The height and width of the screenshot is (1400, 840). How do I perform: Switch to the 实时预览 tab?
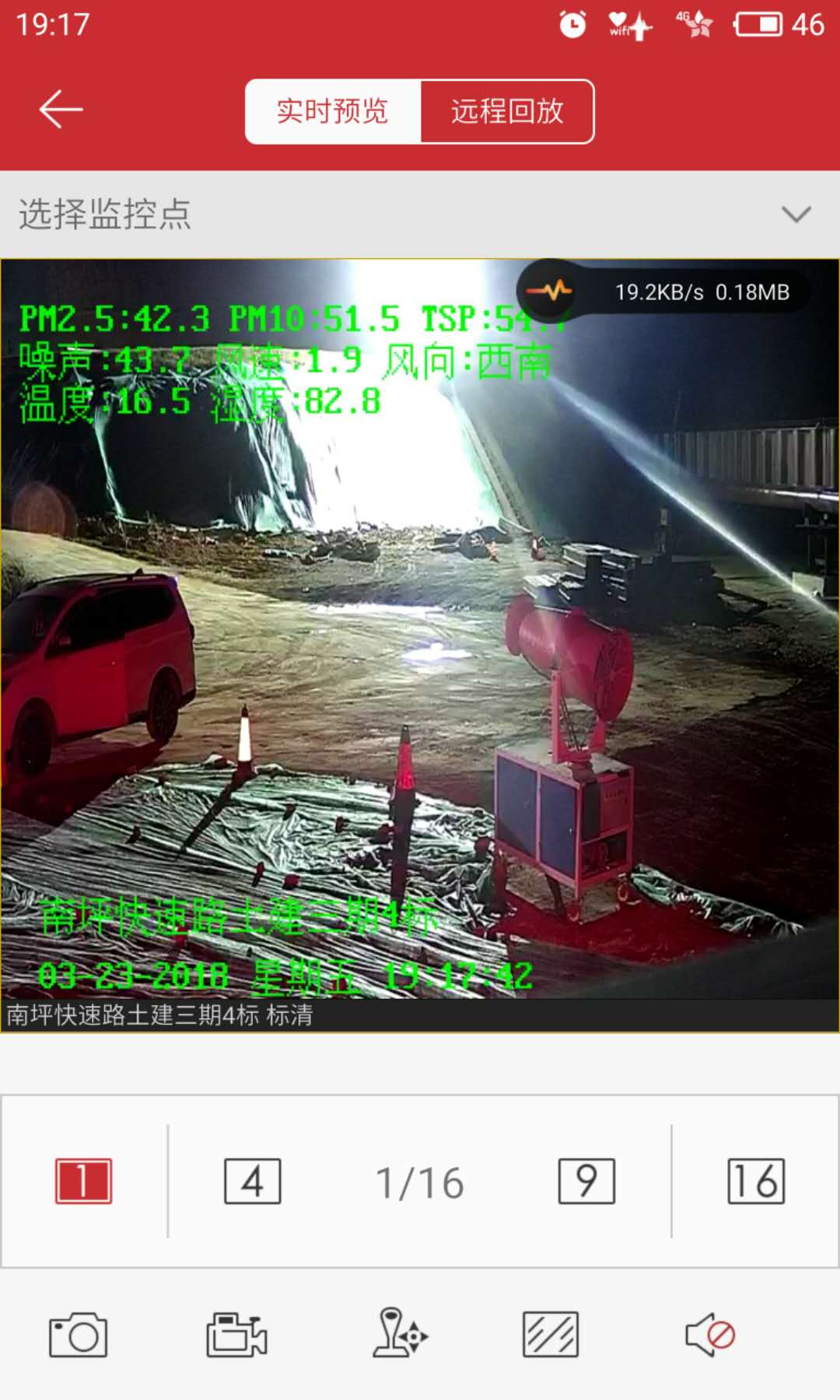tap(333, 111)
